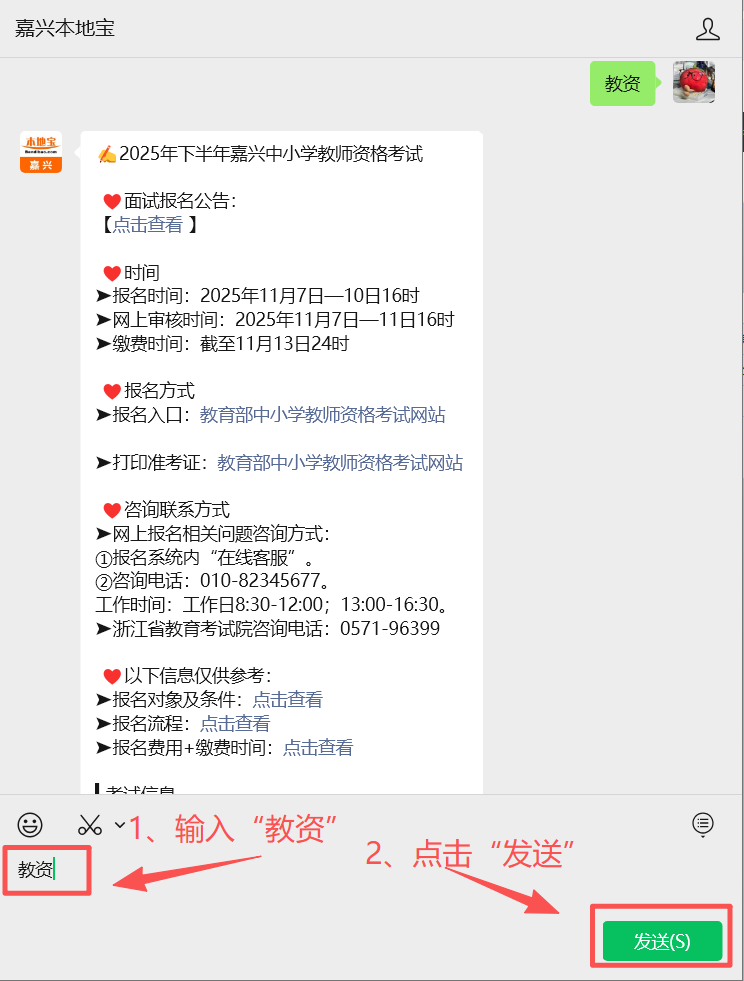Select the green 教资 message bubble
Screen dimensions: 744x981
(x=622, y=84)
